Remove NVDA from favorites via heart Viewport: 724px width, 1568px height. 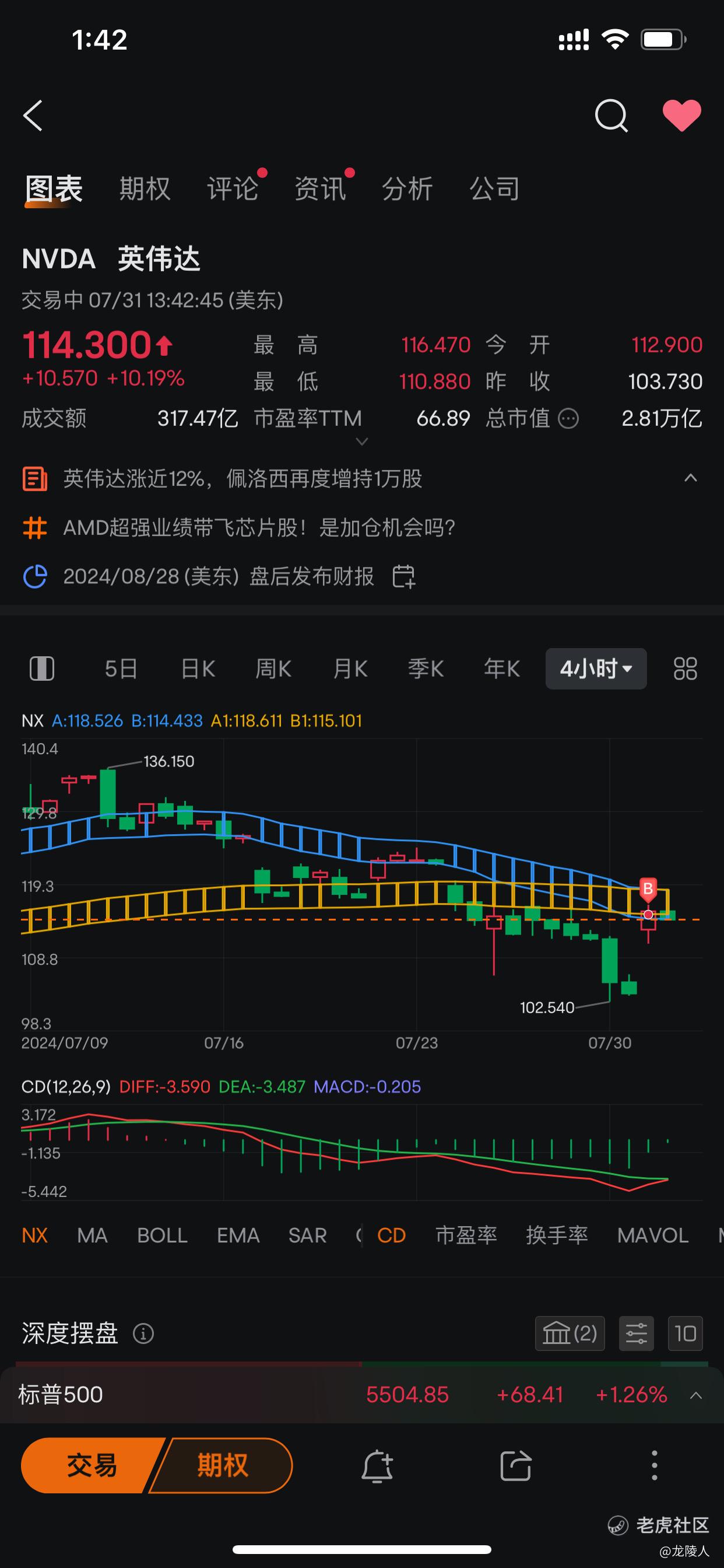tap(681, 116)
